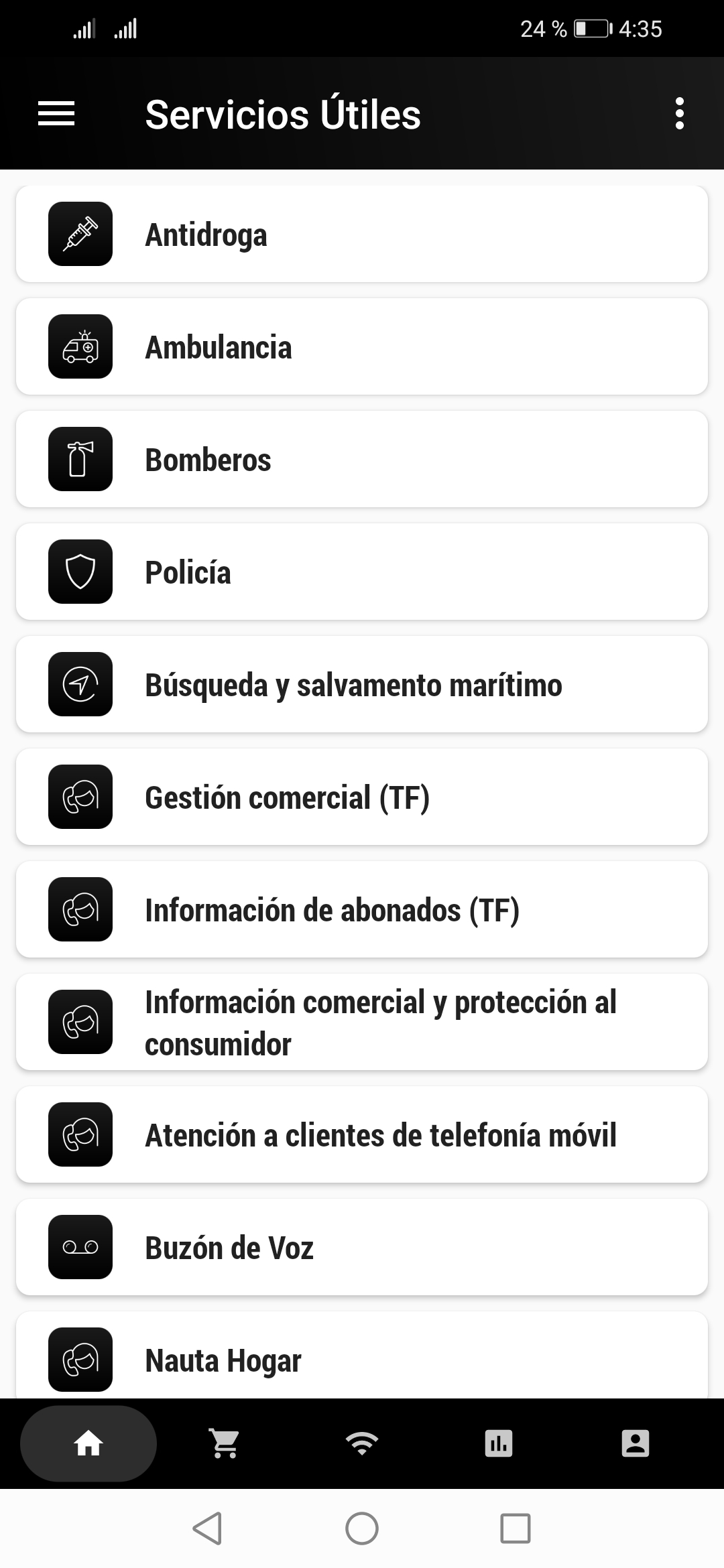Screen dimensions: 724x1568
Task: Select Búsqueda y salvamento marítimo
Action: (x=362, y=685)
